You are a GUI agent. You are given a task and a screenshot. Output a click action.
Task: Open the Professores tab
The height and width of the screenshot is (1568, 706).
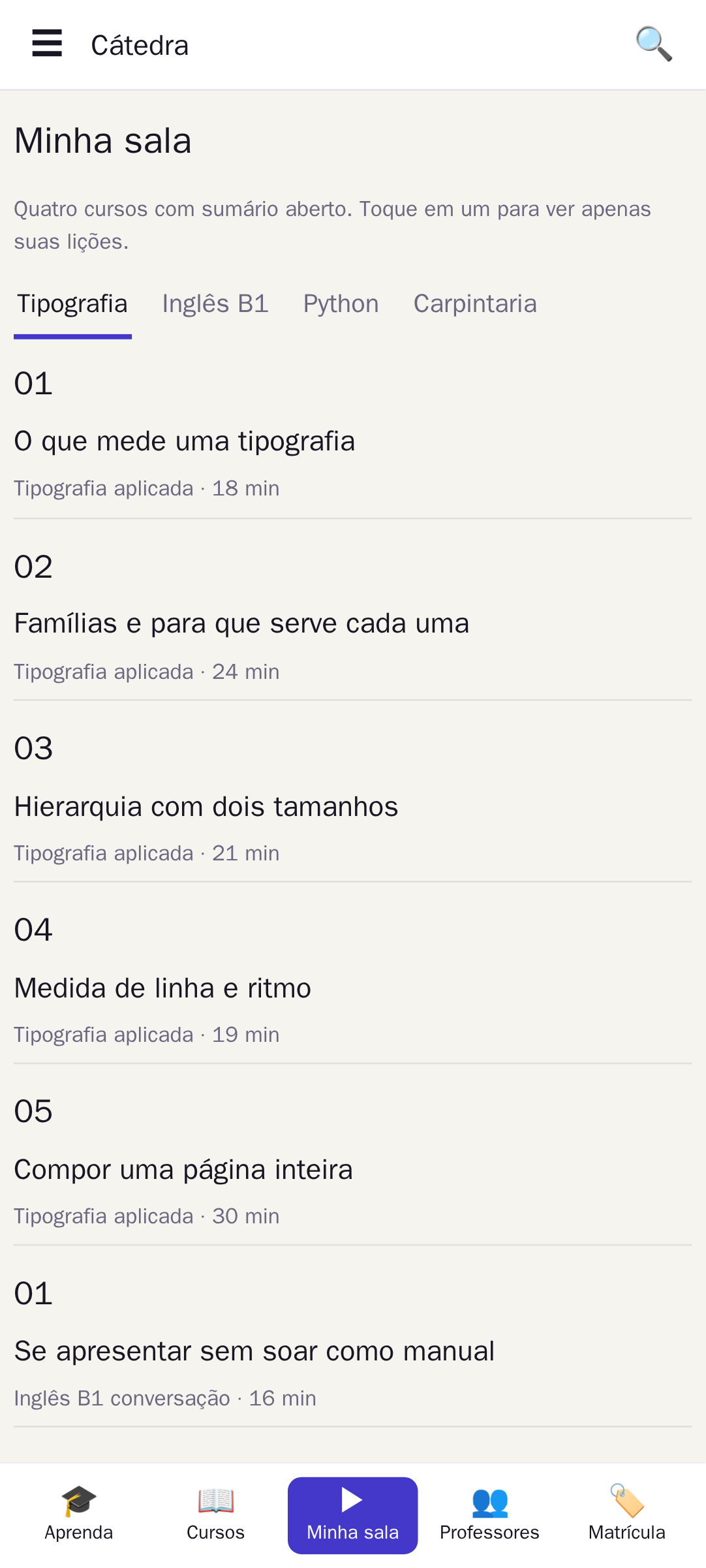click(490, 1516)
